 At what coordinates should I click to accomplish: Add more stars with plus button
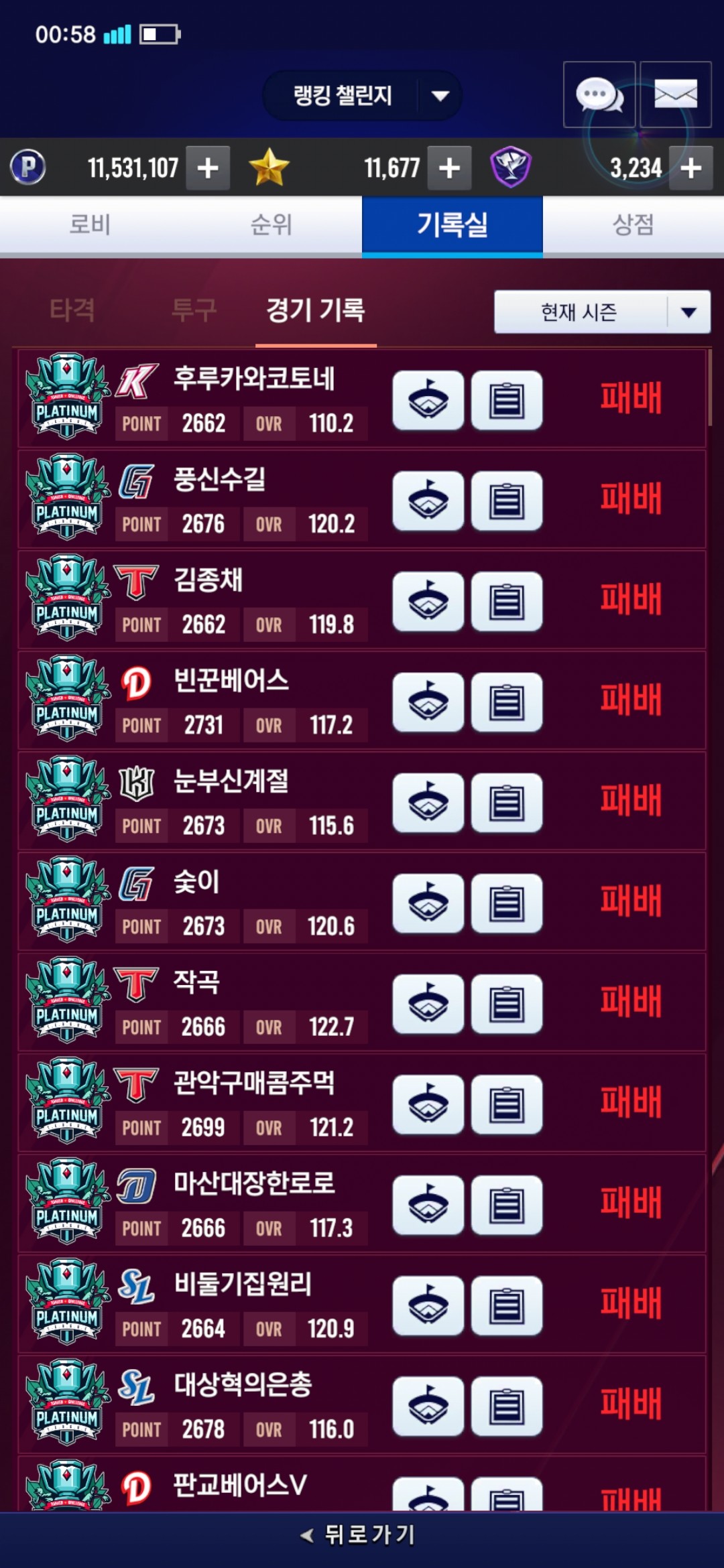449,168
